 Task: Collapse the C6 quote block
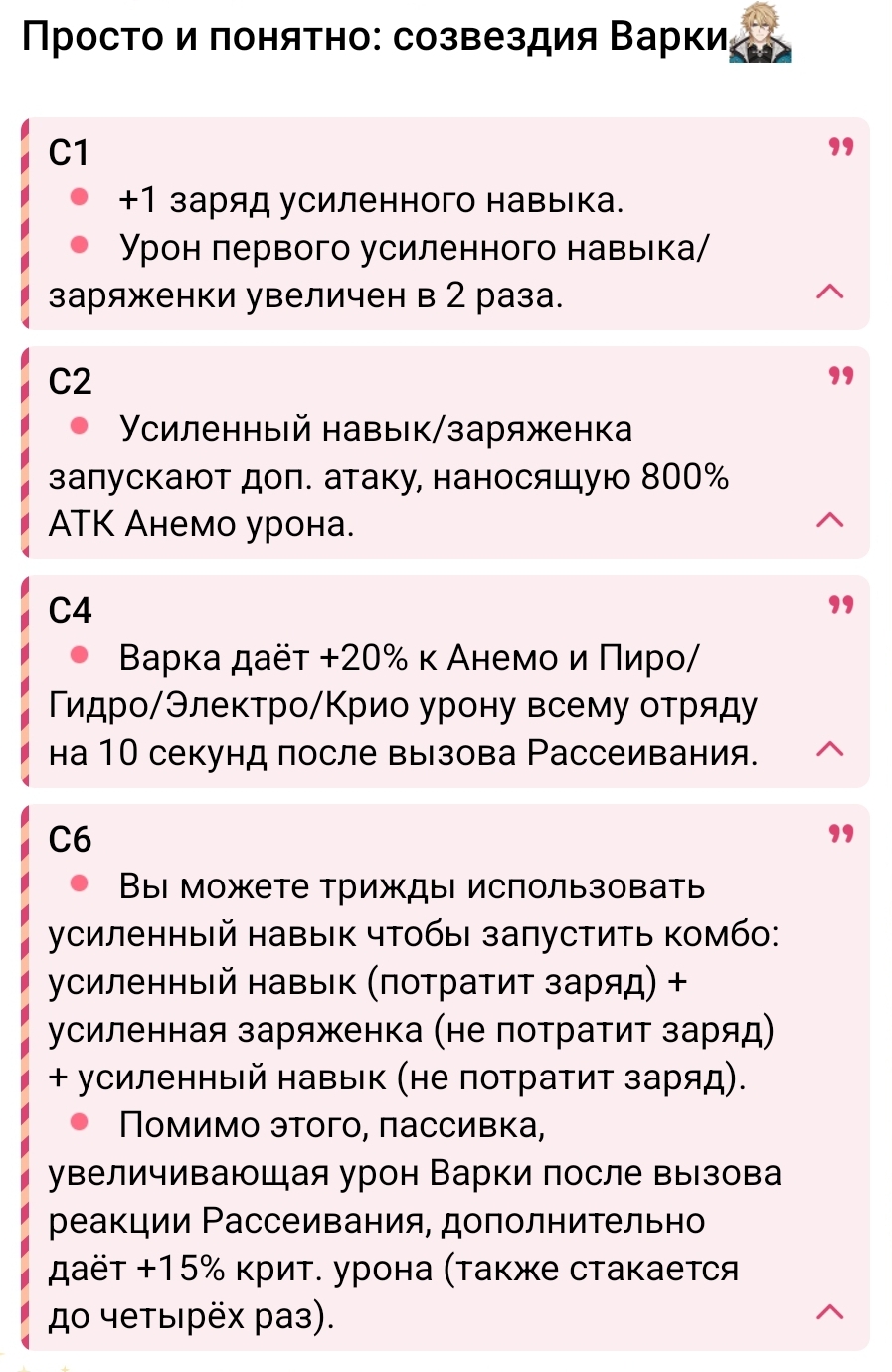(829, 1313)
